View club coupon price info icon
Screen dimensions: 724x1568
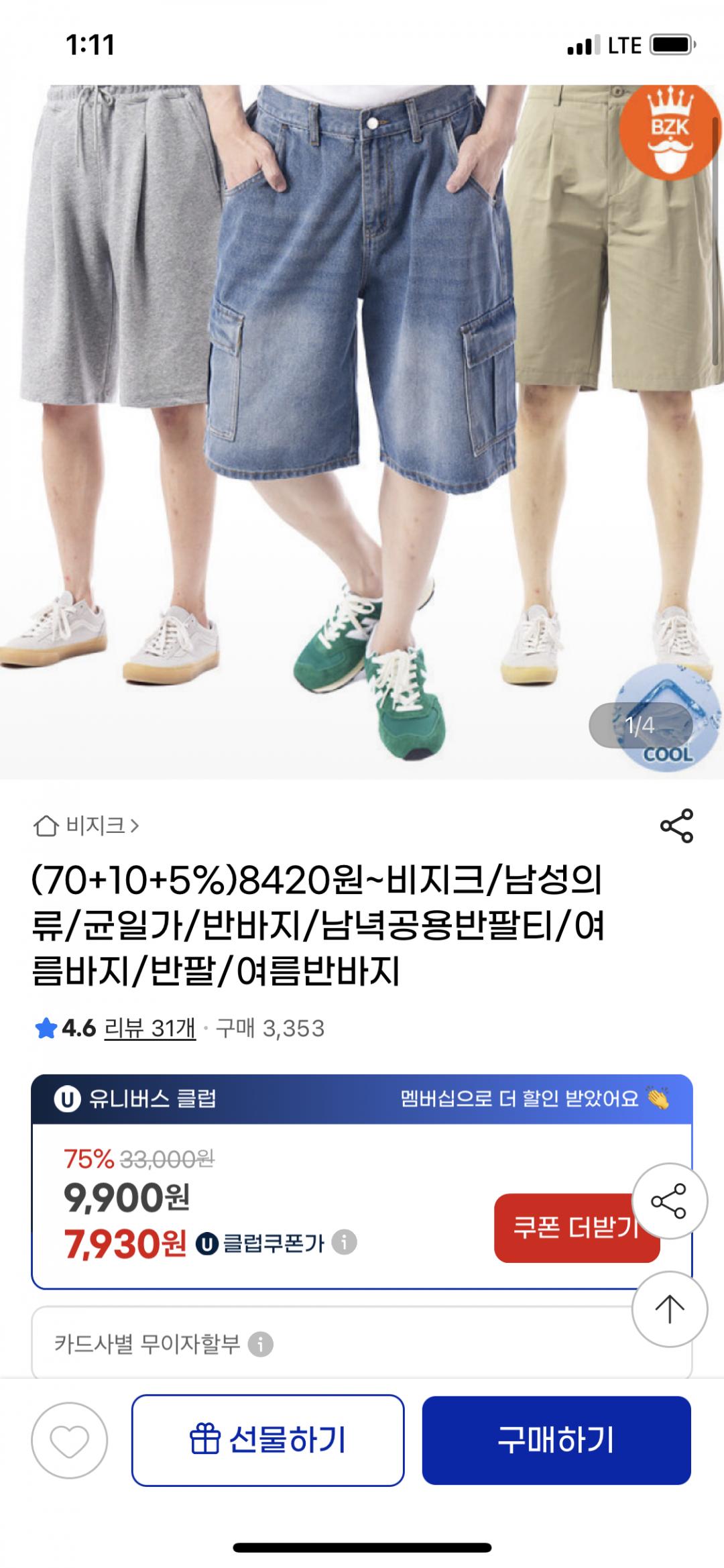click(345, 1243)
